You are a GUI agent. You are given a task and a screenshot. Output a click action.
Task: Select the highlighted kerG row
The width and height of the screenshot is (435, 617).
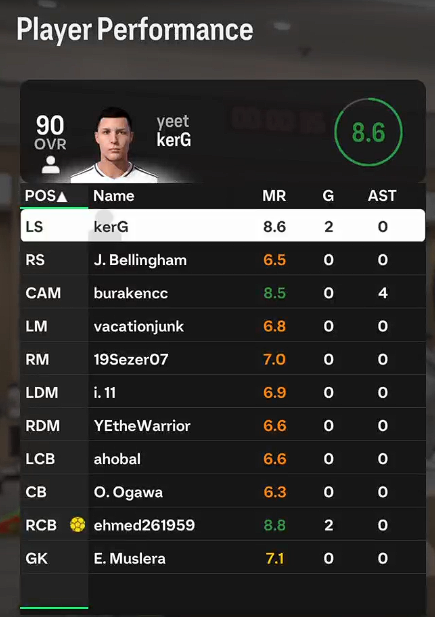tap(223, 225)
